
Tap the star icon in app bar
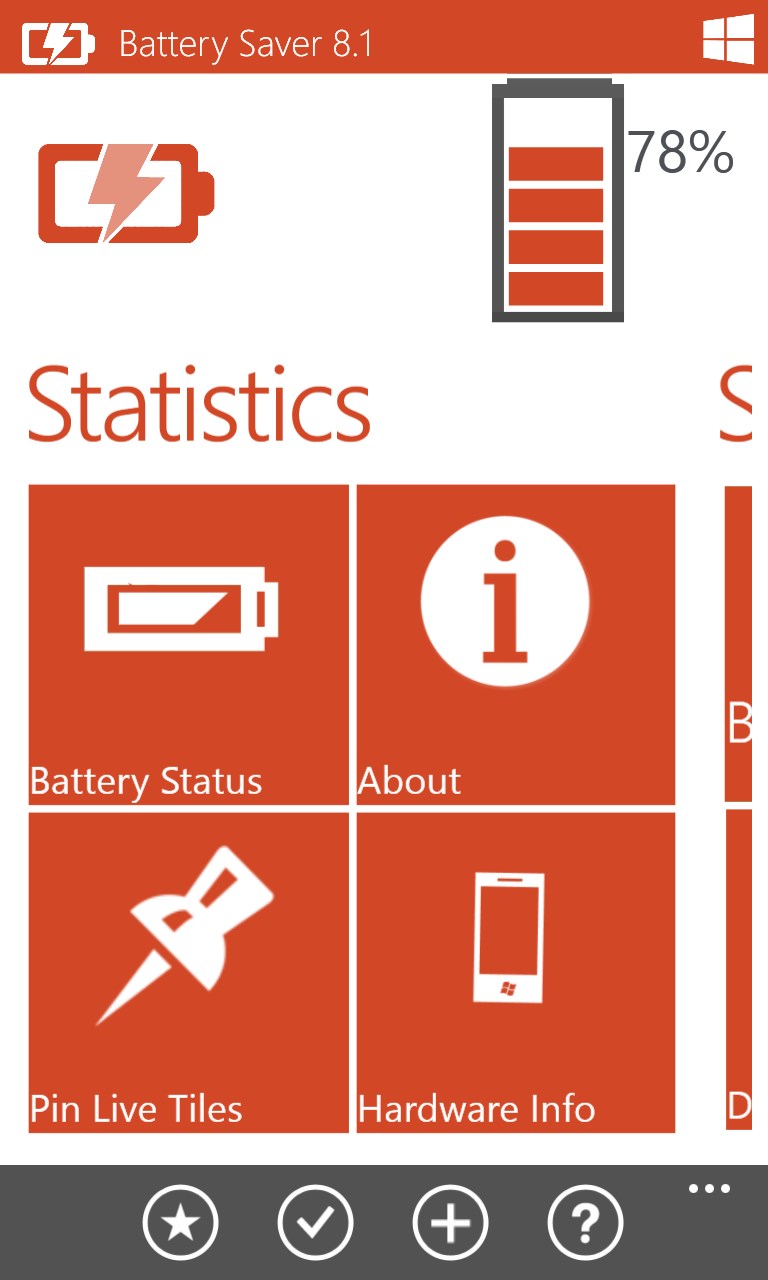tap(180, 1222)
